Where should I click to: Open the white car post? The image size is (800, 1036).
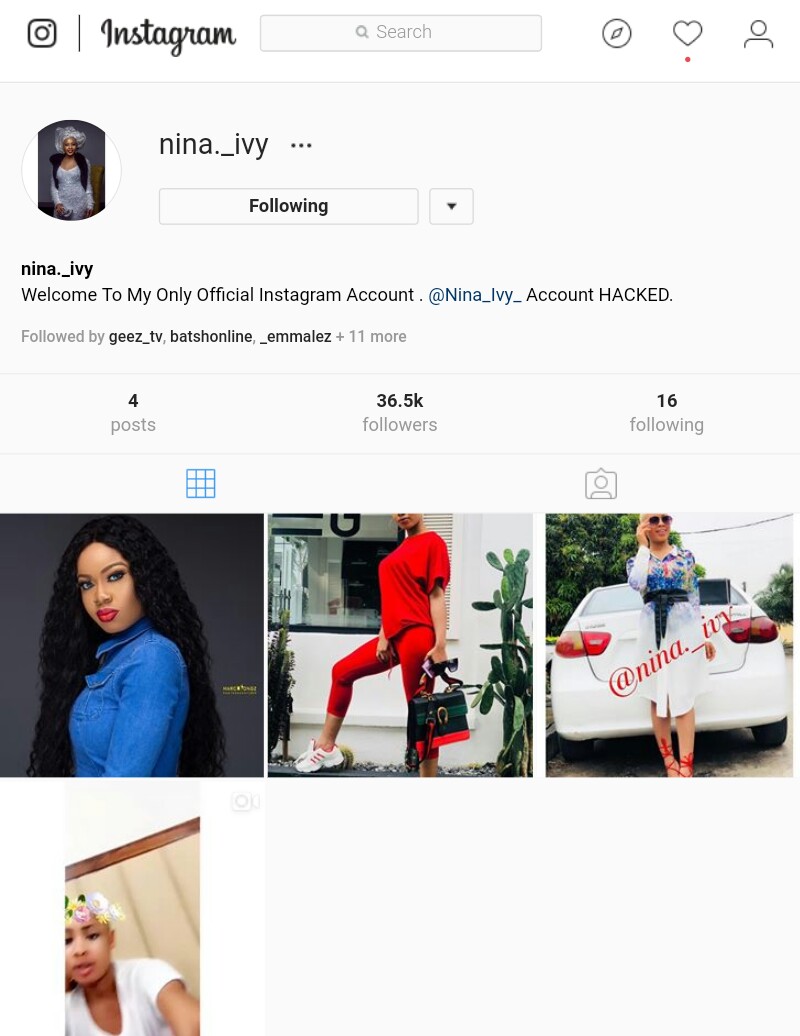point(669,645)
